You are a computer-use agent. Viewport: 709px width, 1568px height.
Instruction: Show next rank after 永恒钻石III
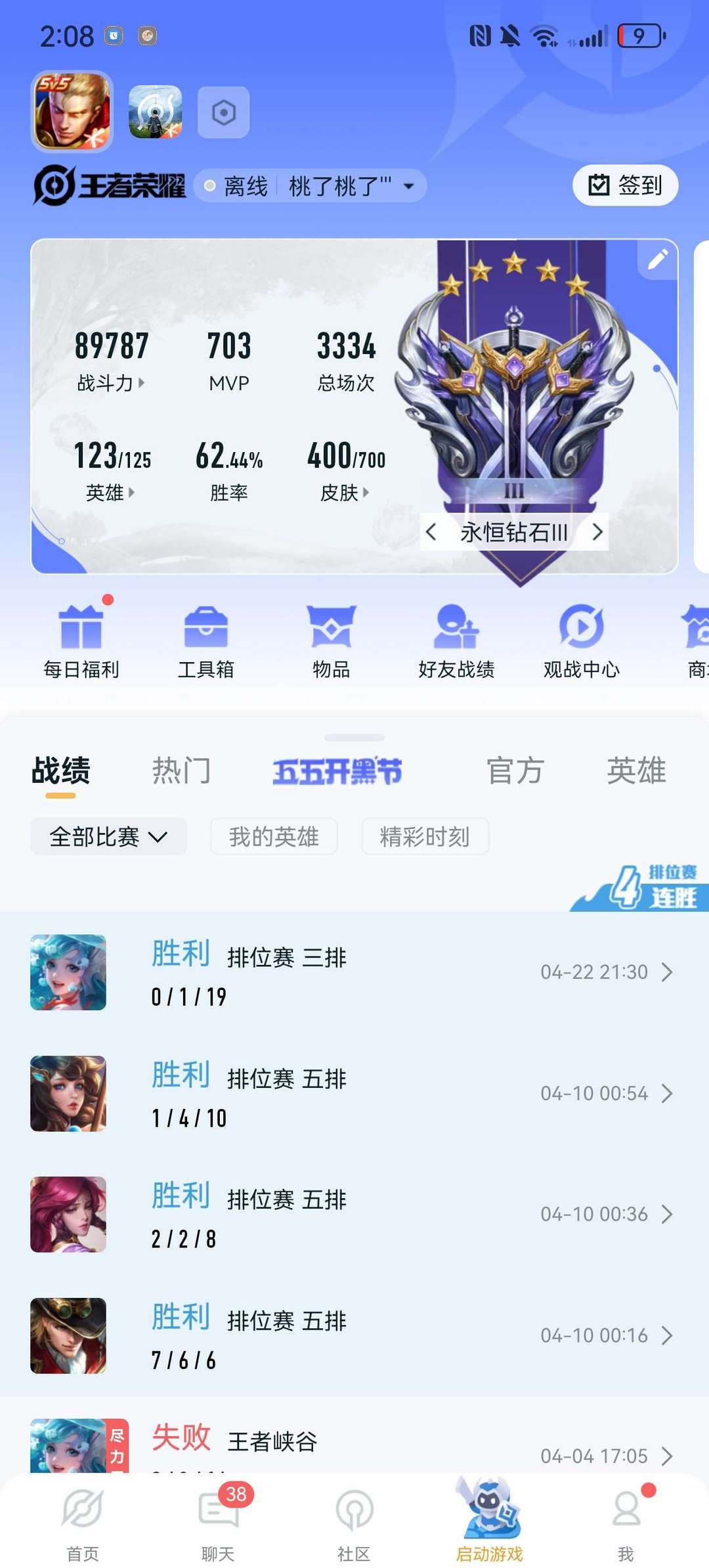pos(597,532)
